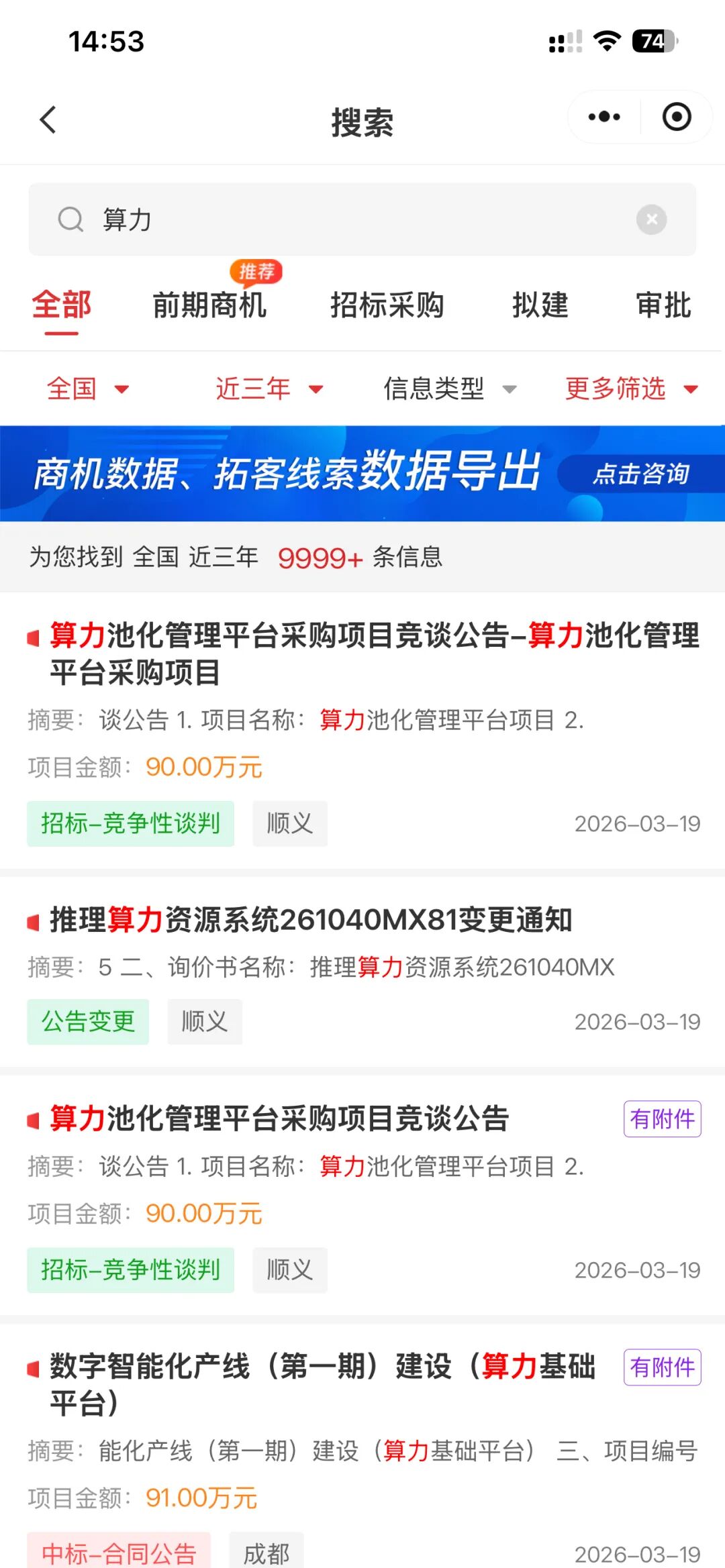The image size is (725, 1568).
Task: Clear the 算力 search keyword
Action: (x=649, y=218)
